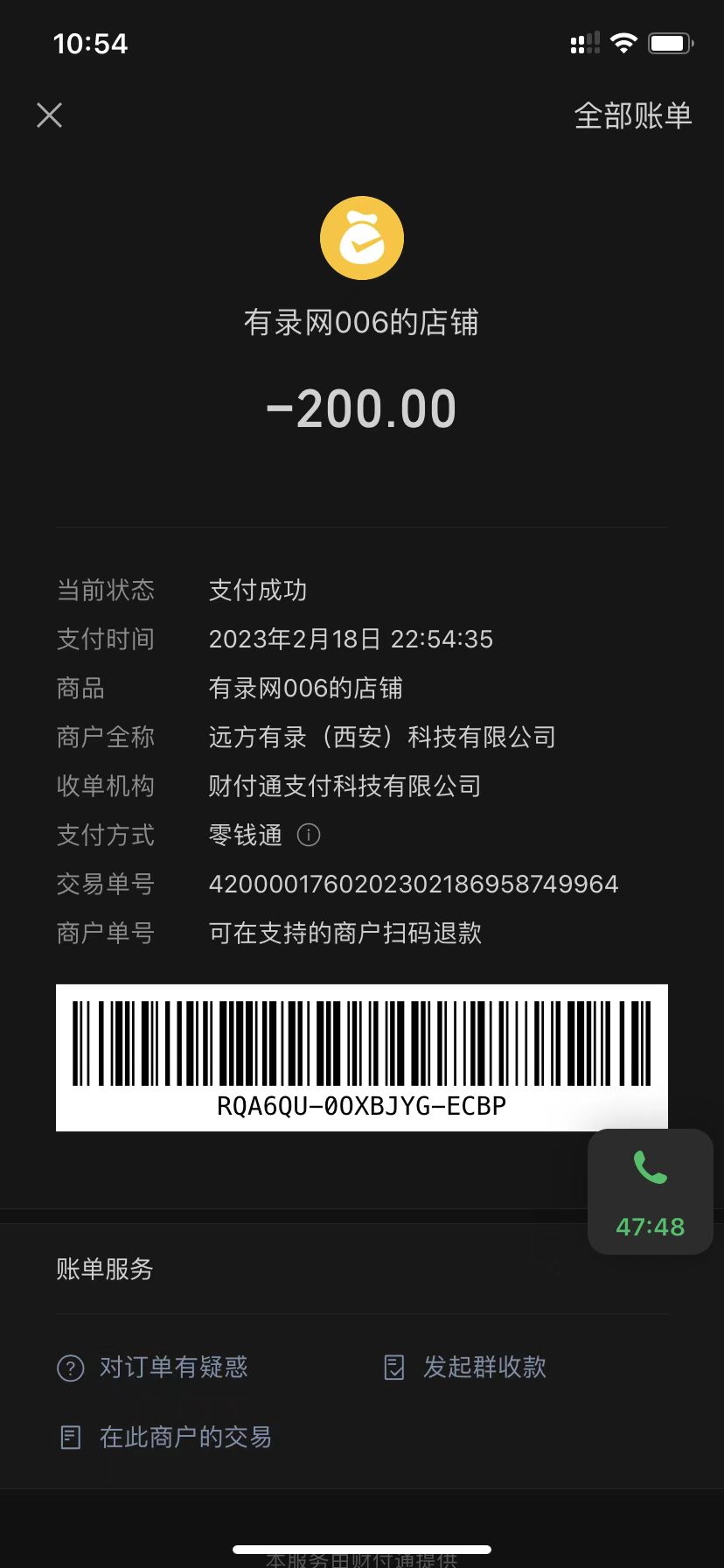This screenshot has height=1568, width=724.
Task: Select 对订单有疑惑 for order help
Action: [x=153, y=1367]
